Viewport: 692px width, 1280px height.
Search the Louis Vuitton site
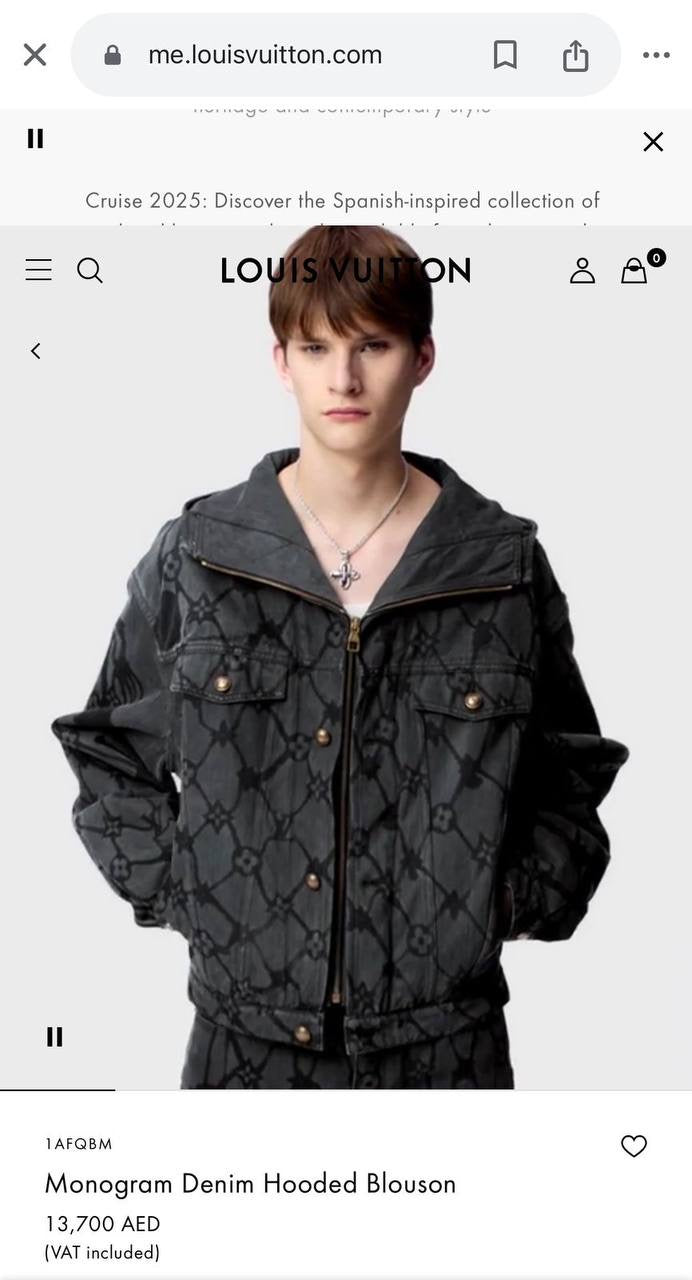[x=90, y=270]
